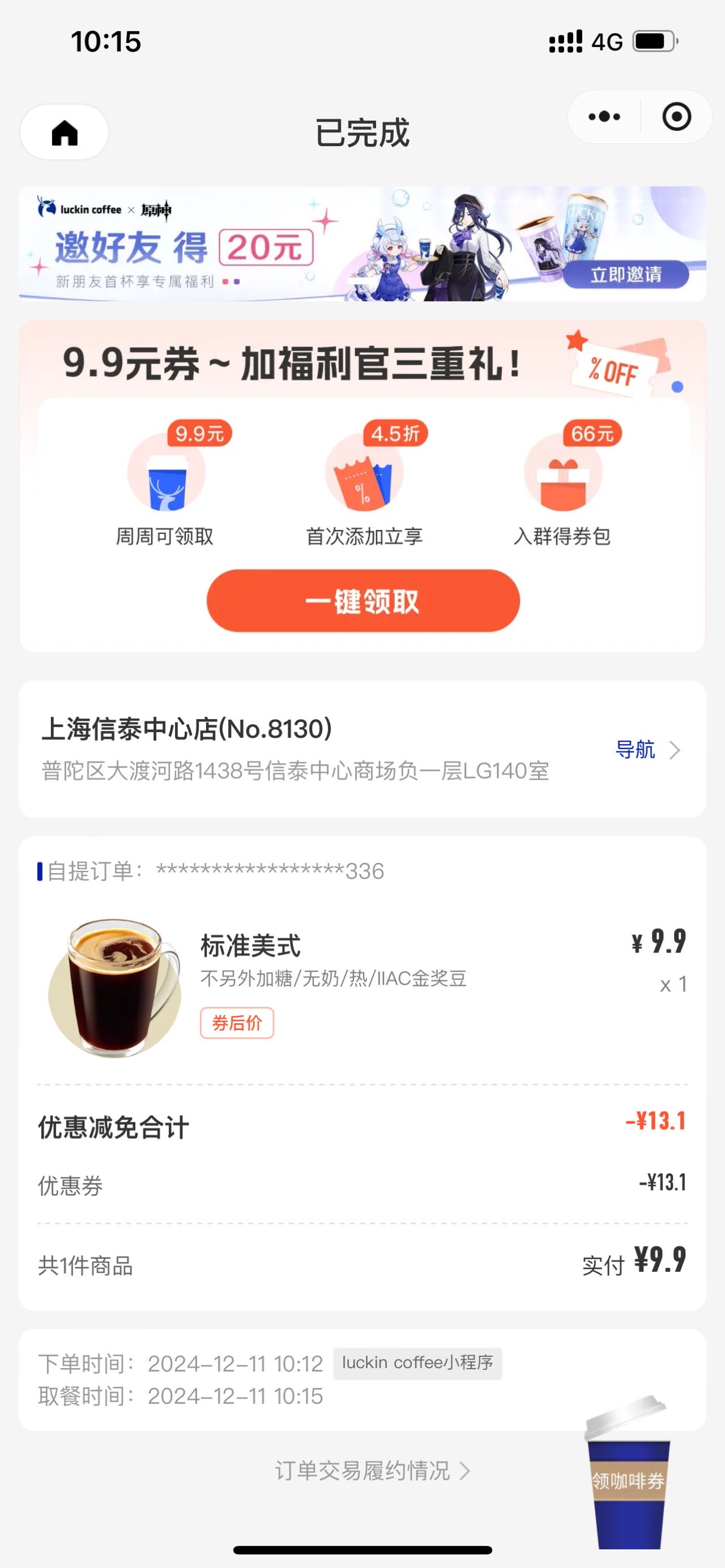
Task: Open the 标准美式 product item
Action: pyautogui.click(x=362, y=986)
